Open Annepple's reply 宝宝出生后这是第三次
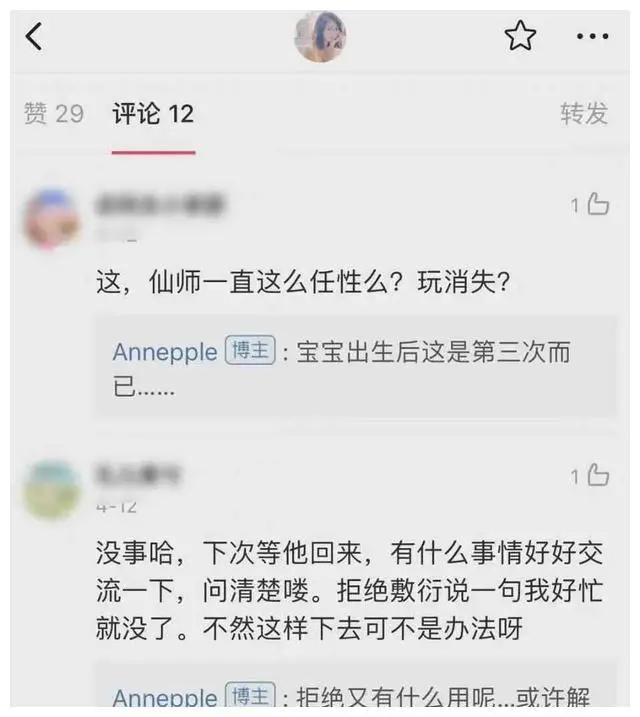This screenshot has width=640, height=717. pyautogui.click(x=356, y=368)
